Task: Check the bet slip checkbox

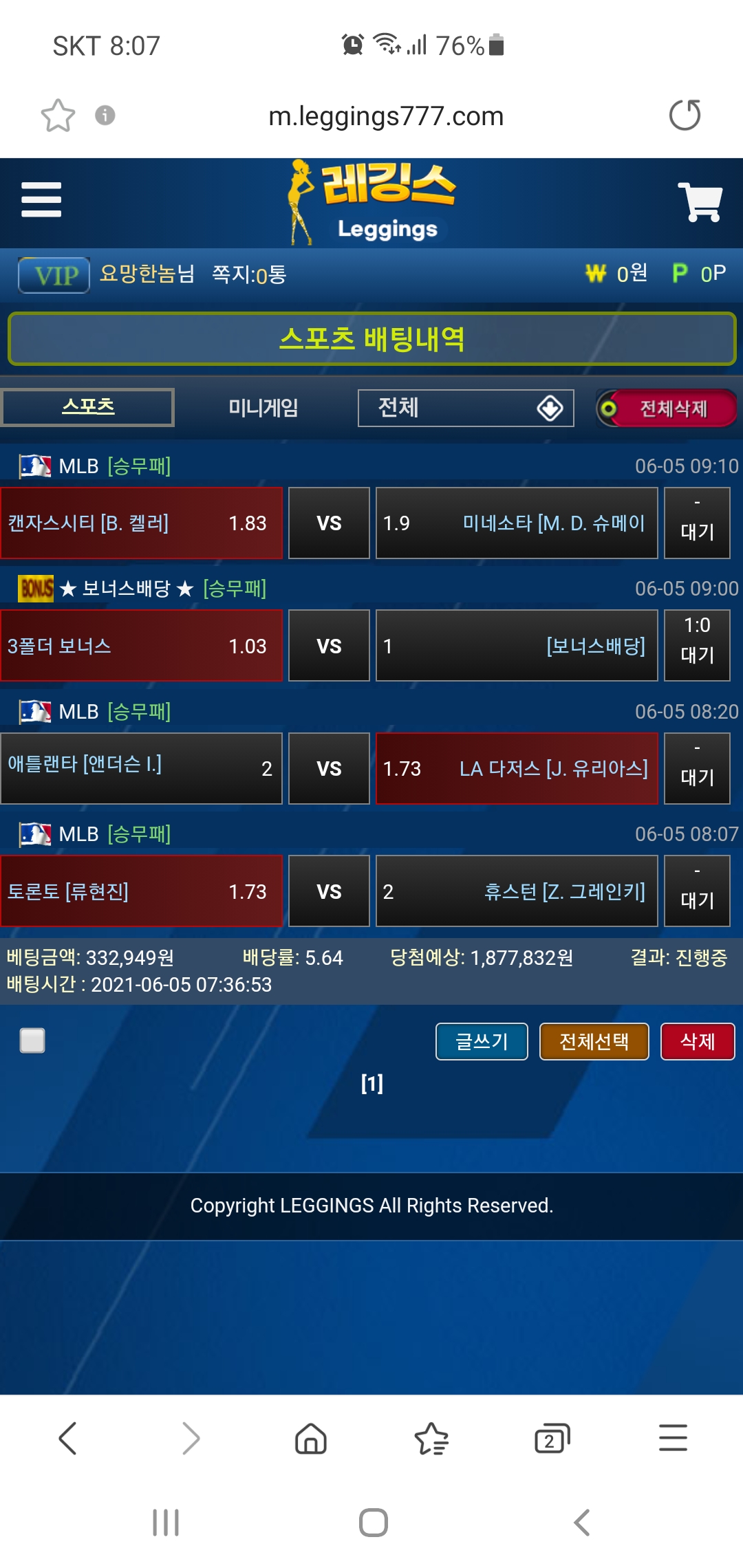Action: tap(32, 1041)
